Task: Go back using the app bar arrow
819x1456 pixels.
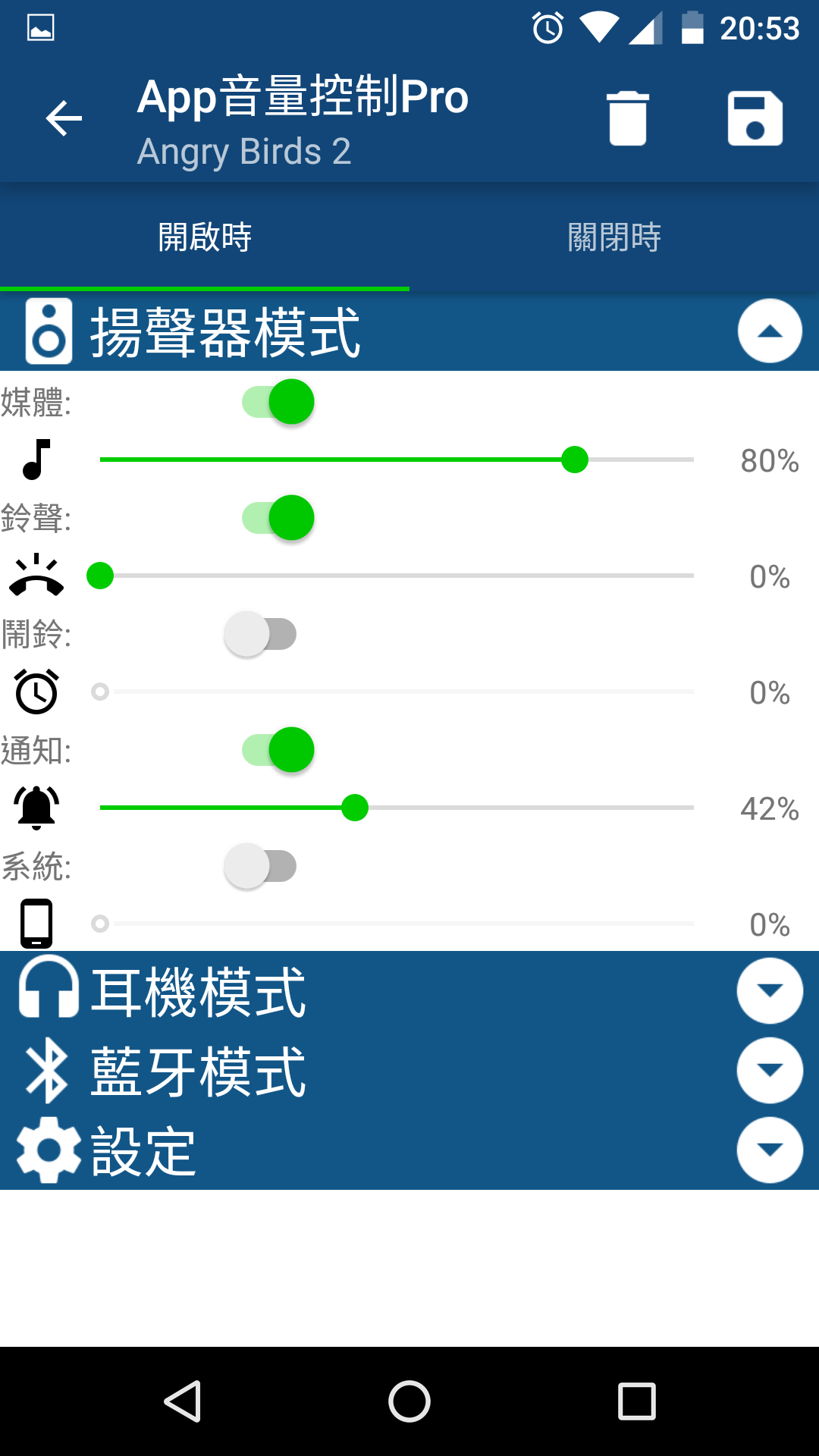Action: point(64,119)
